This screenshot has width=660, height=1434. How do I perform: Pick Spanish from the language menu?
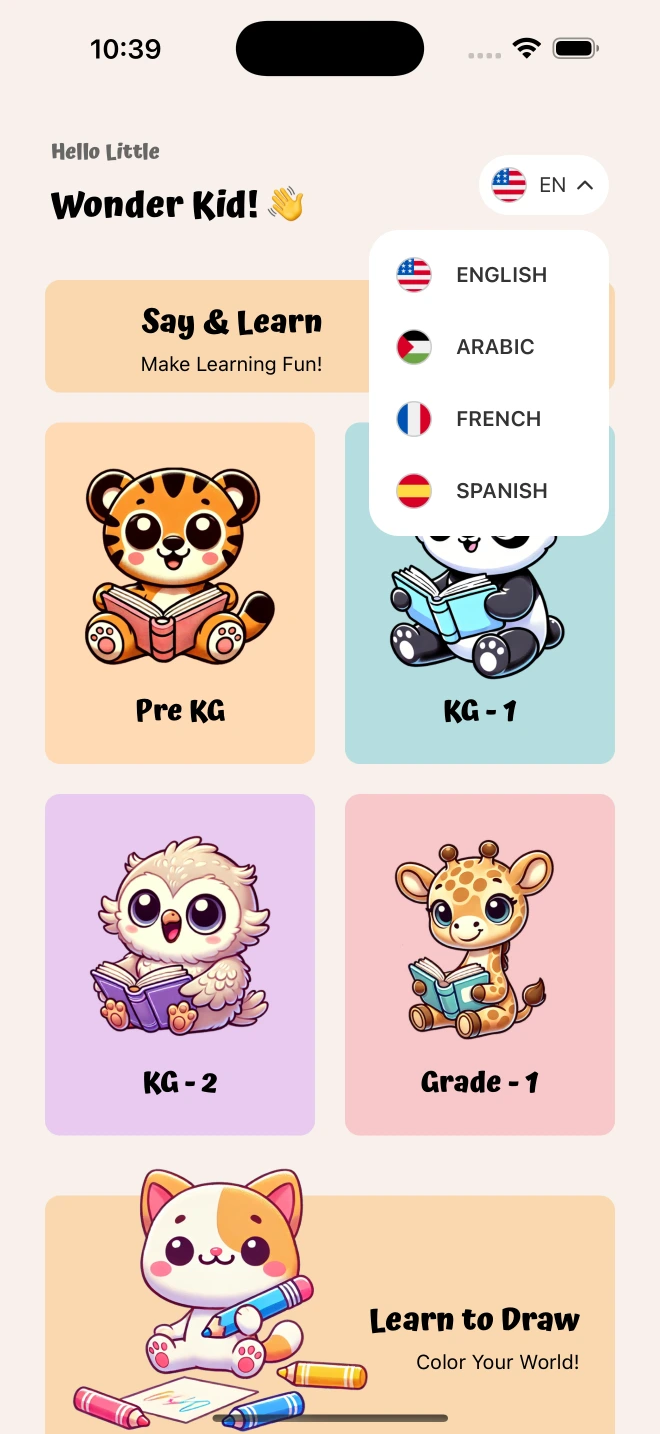click(488, 491)
